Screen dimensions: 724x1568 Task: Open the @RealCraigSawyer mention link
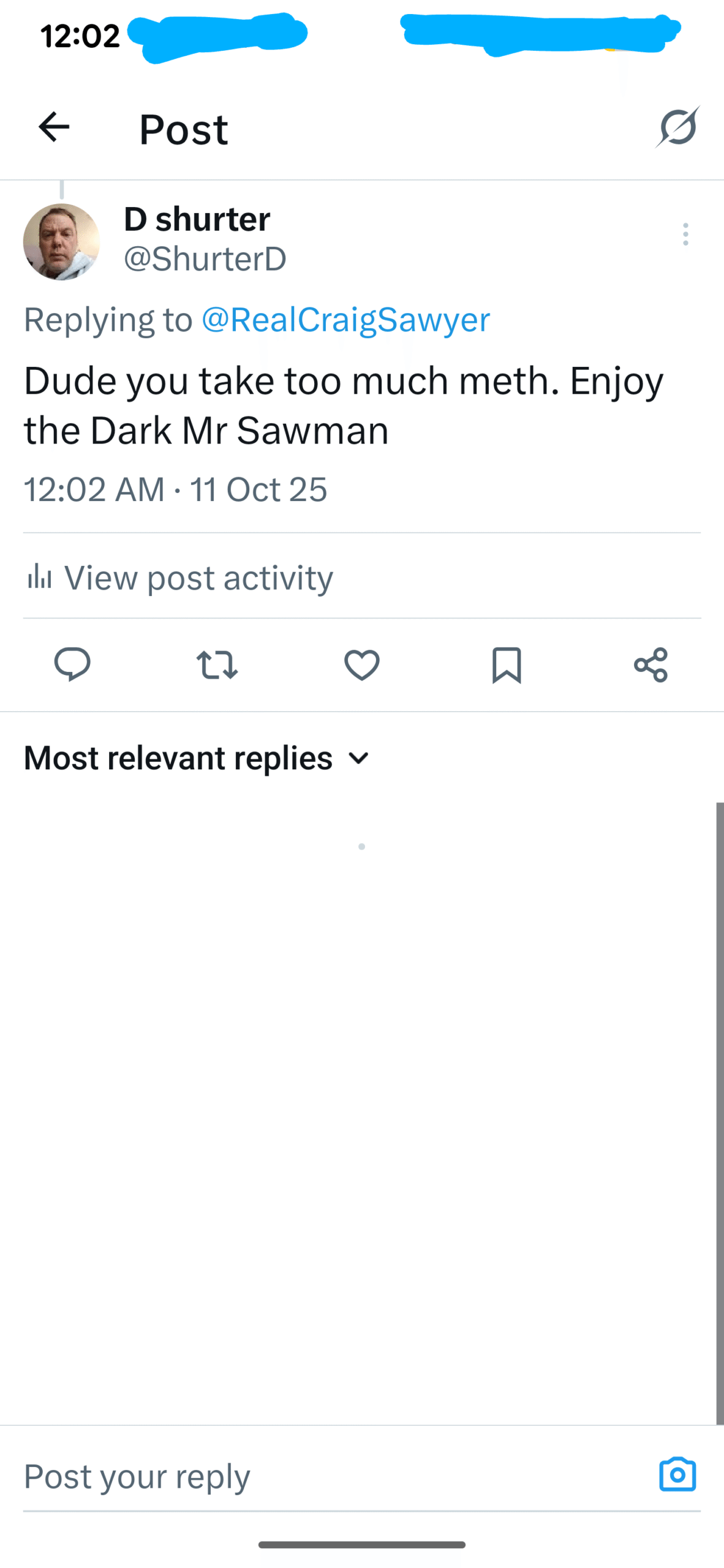point(345,319)
